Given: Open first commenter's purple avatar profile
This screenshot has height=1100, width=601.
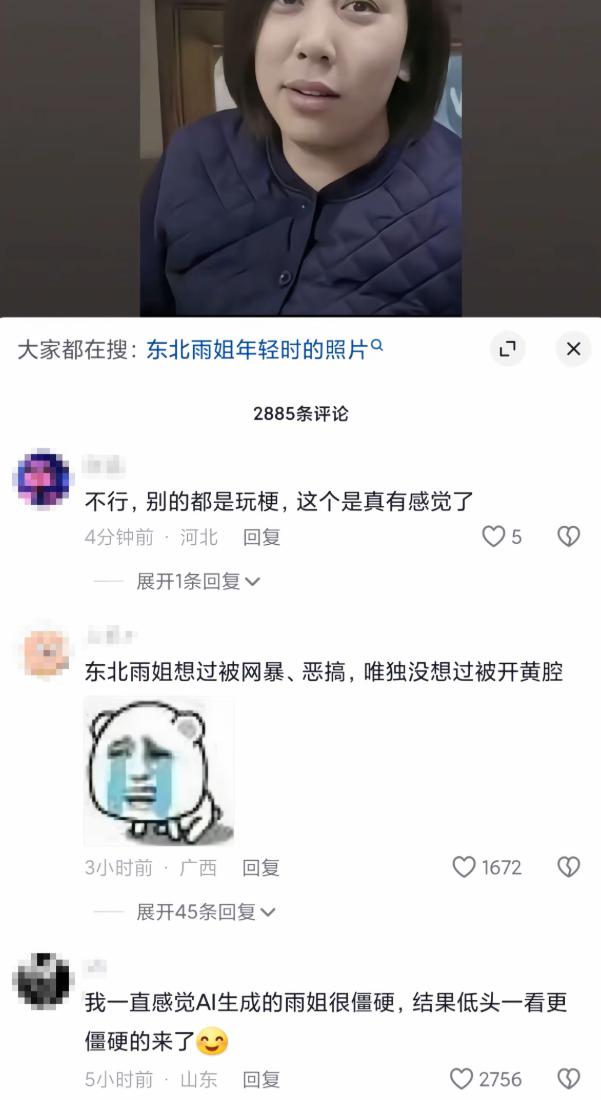Looking at the screenshot, I should click(42, 479).
